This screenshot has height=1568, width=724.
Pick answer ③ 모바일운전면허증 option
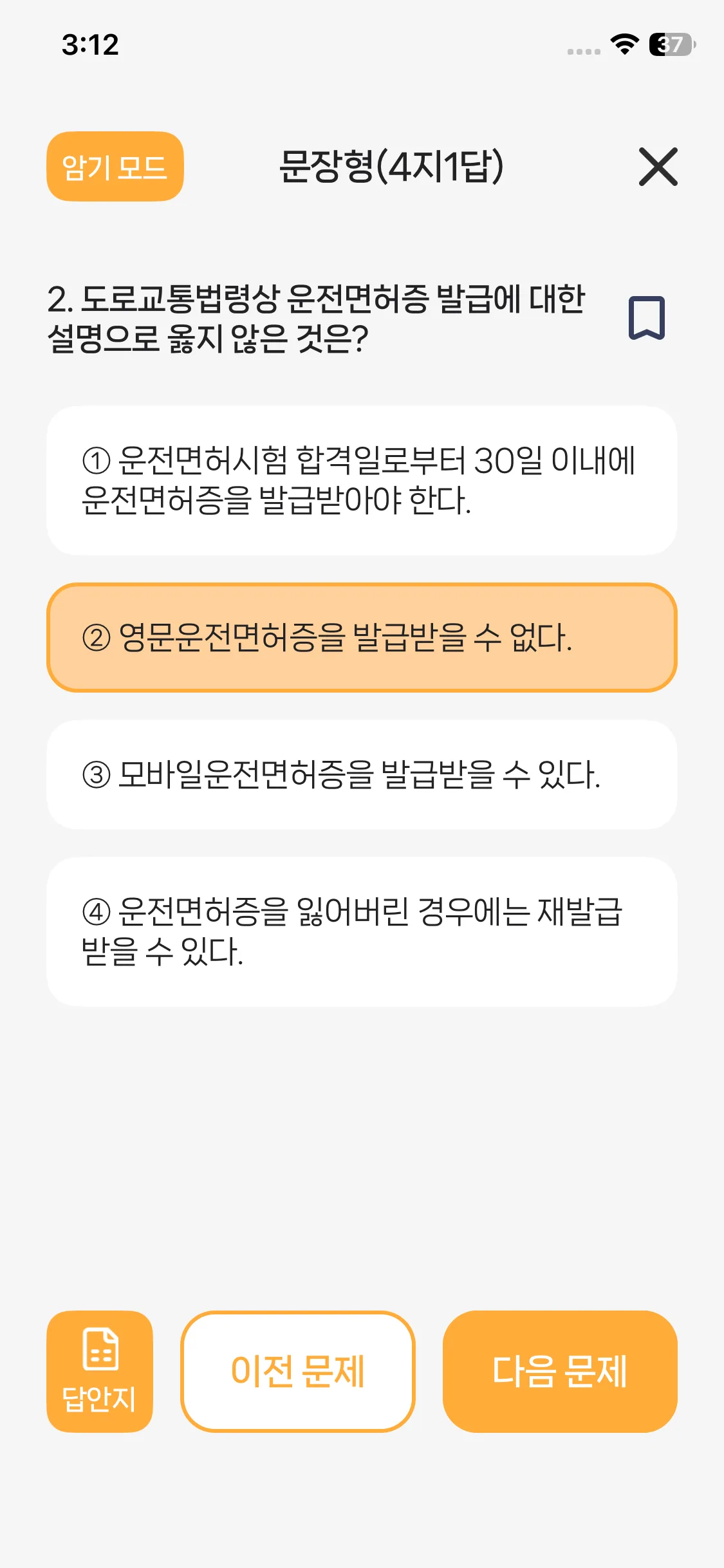pos(362,774)
